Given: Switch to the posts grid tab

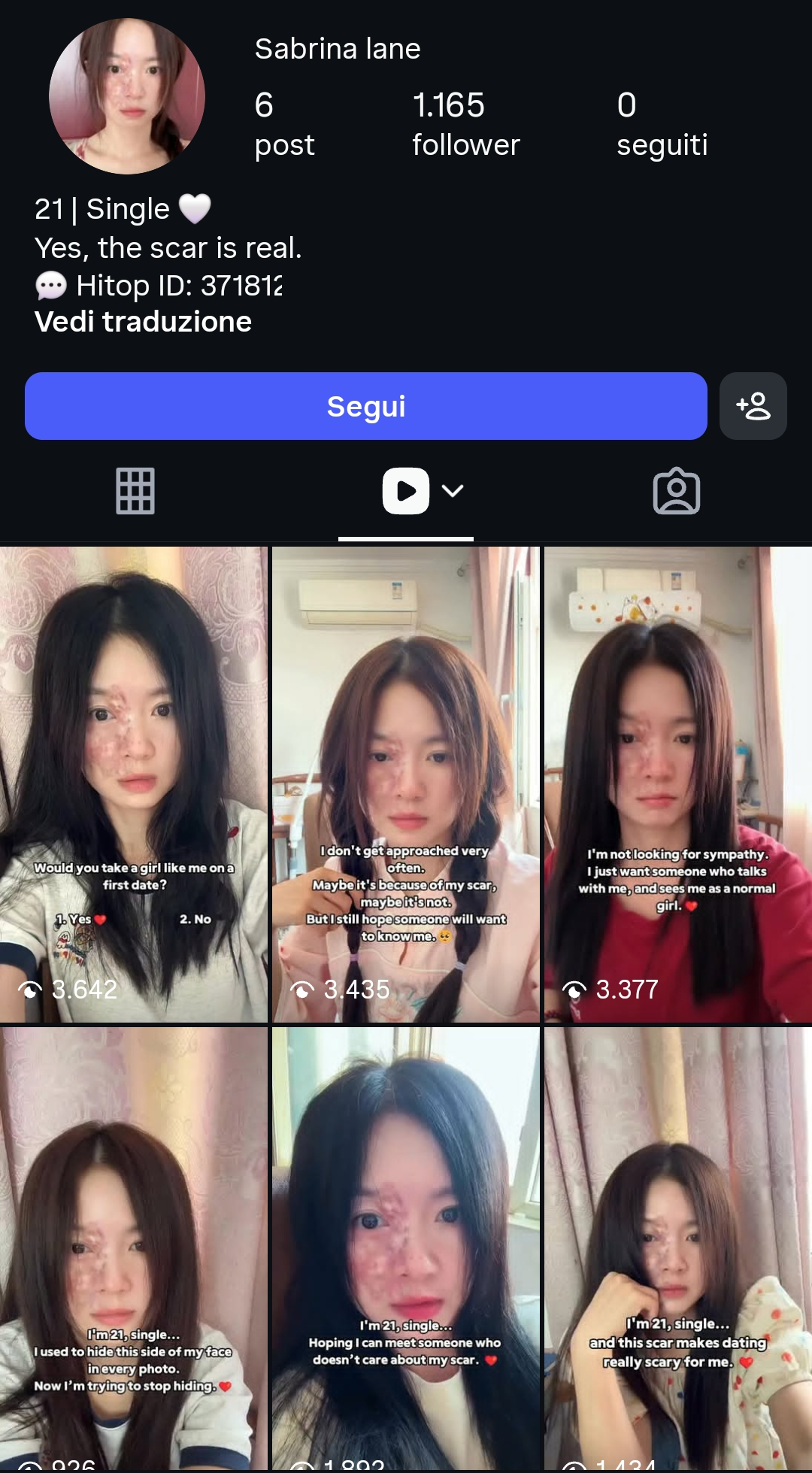Looking at the screenshot, I should coord(135,491).
